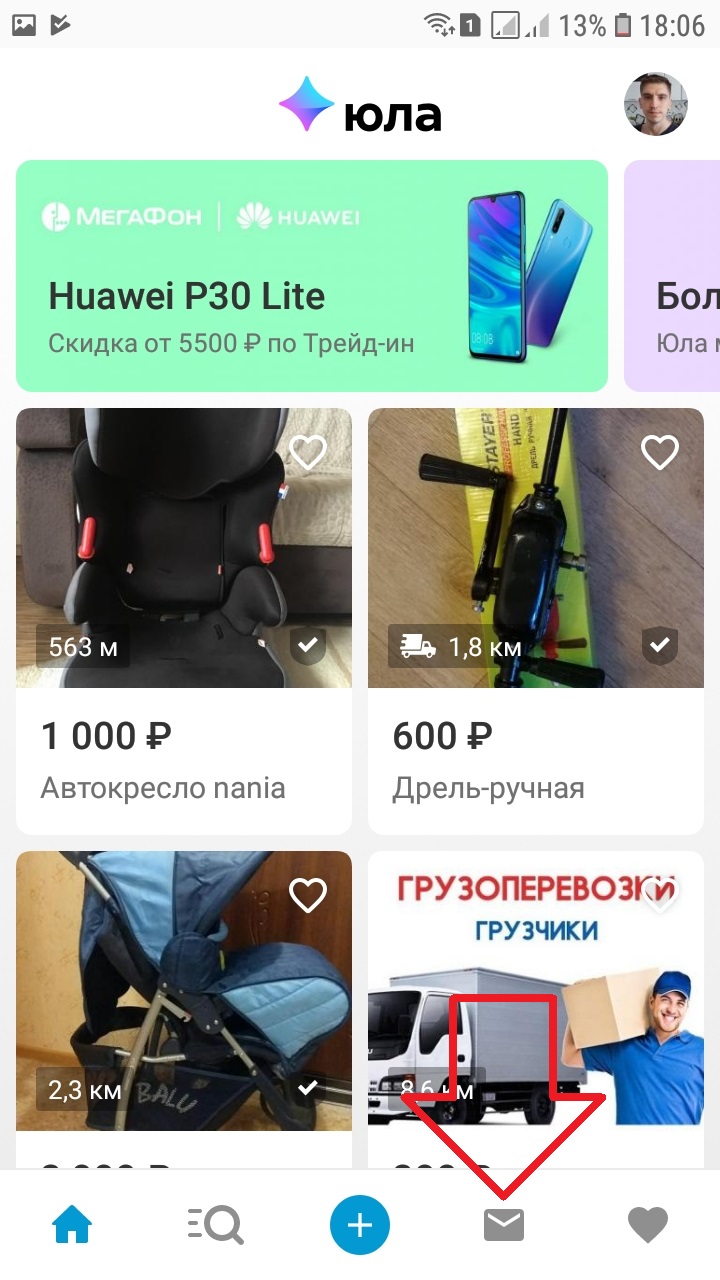Open the search section of Юла
Viewport: 720px width, 1280px height.
(215, 1223)
